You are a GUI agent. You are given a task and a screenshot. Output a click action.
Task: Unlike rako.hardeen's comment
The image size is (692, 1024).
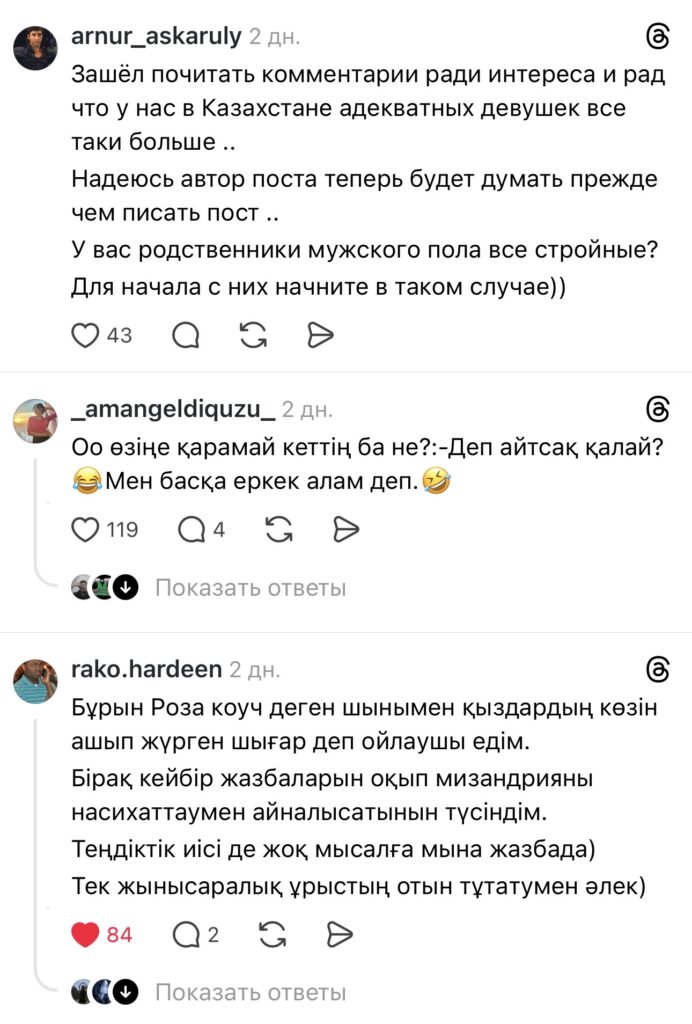[87, 934]
